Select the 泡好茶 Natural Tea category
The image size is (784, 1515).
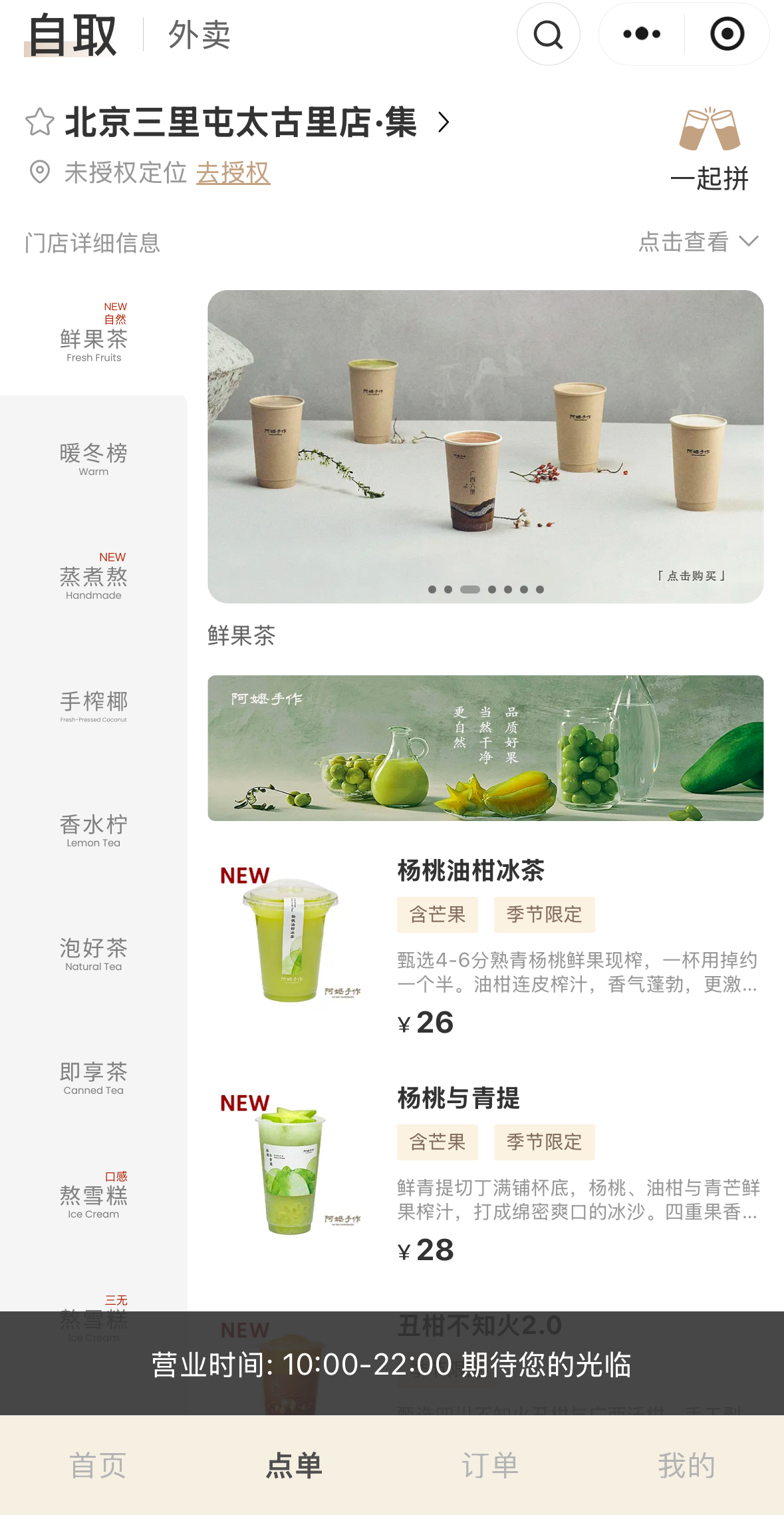[94, 953]
